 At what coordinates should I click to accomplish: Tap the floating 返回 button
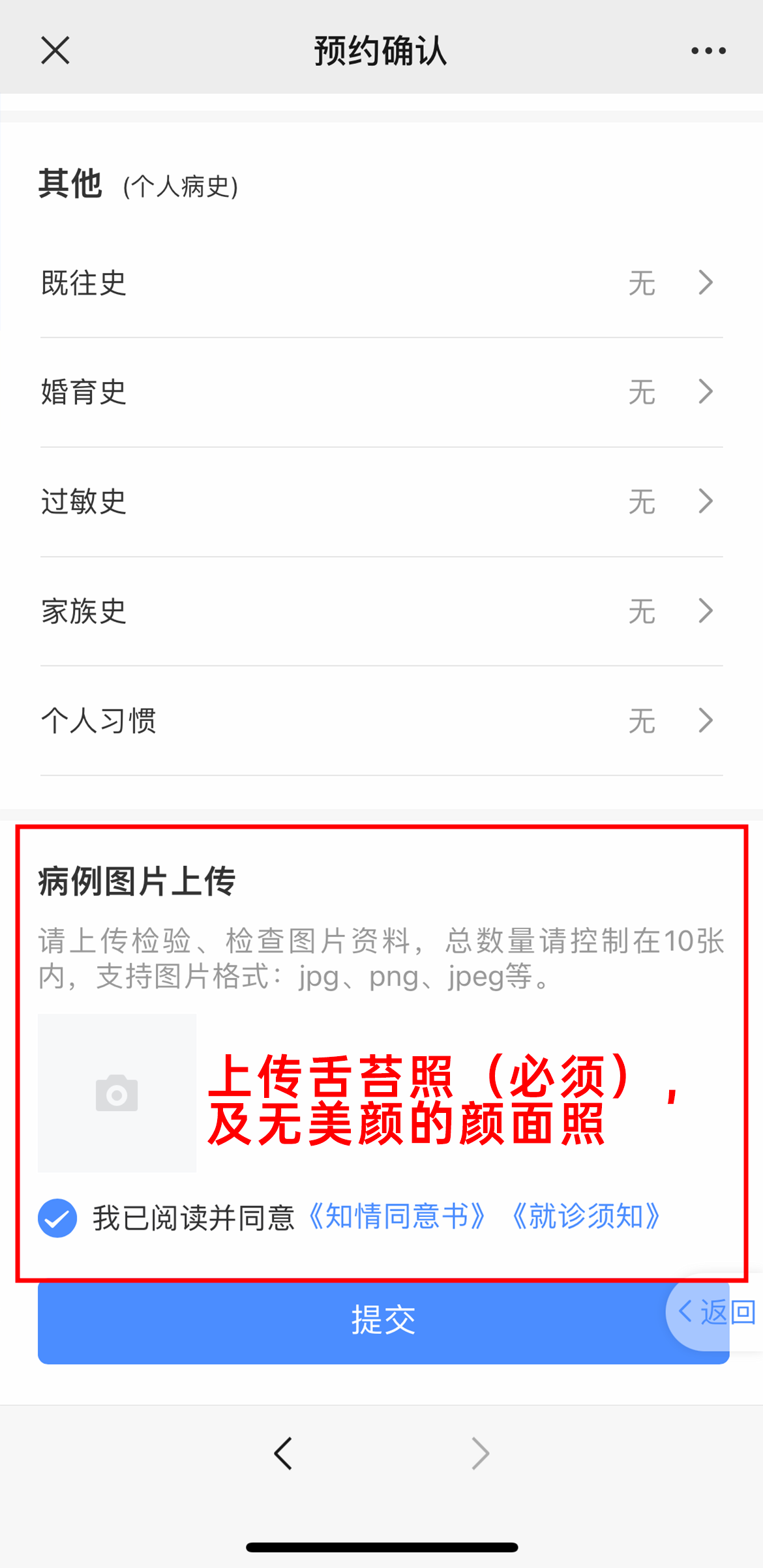tap(716, 1312)
